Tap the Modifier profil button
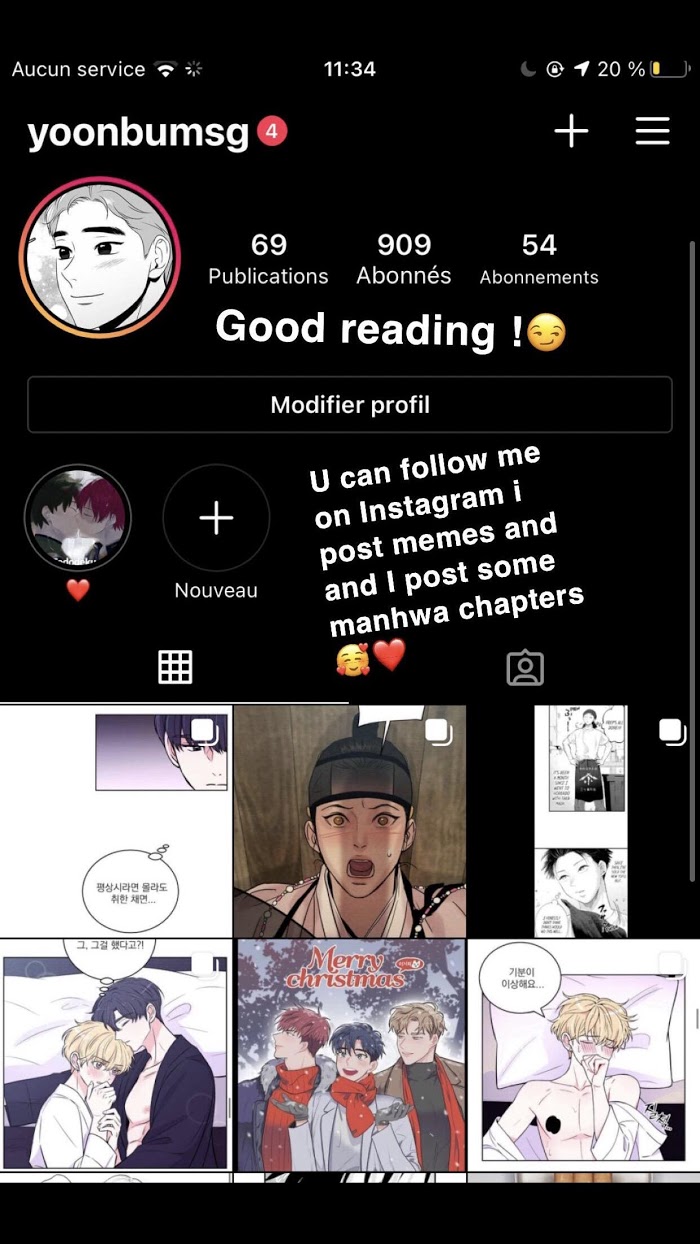700x1244 pixels. click(350, 405)
